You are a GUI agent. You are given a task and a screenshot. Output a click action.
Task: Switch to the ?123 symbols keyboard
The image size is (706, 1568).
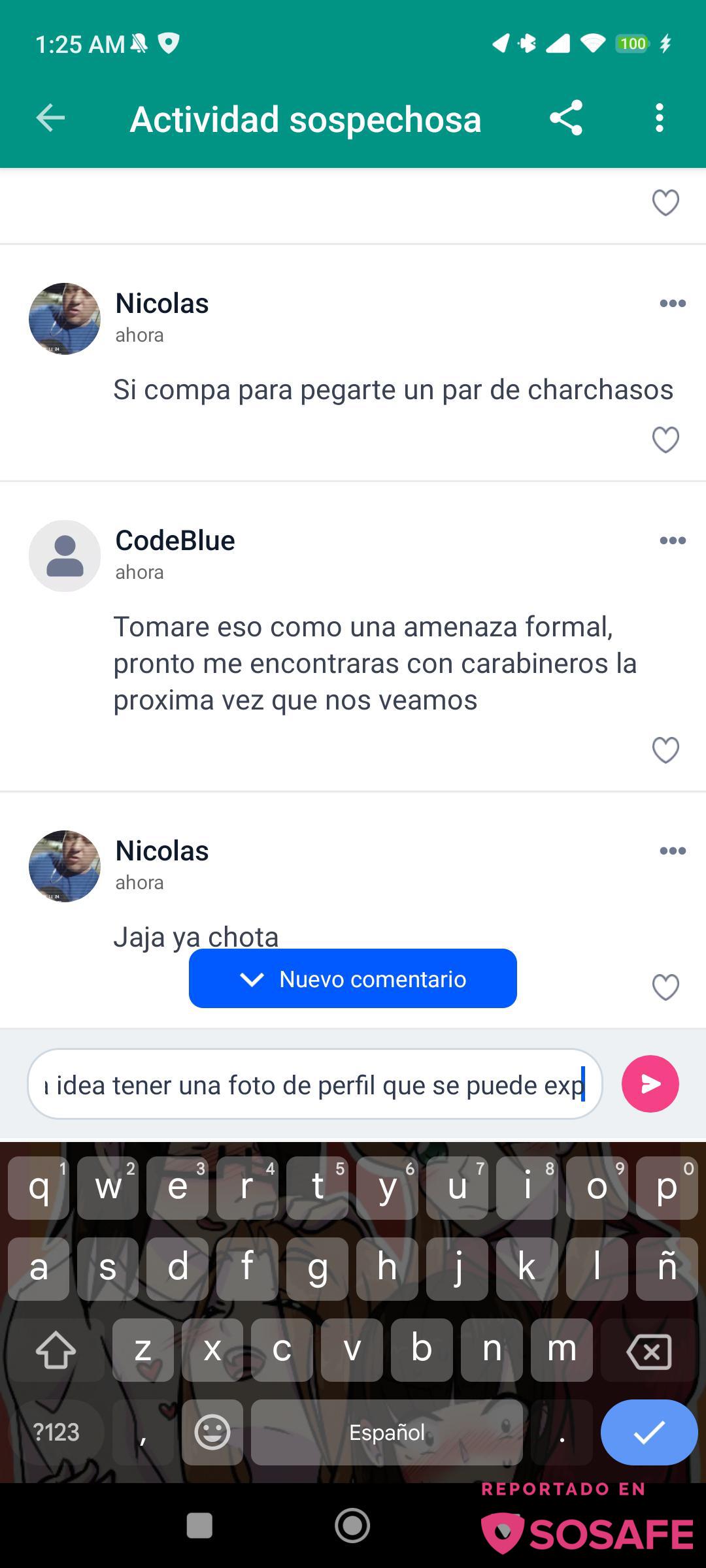(x=56, y=1432)
